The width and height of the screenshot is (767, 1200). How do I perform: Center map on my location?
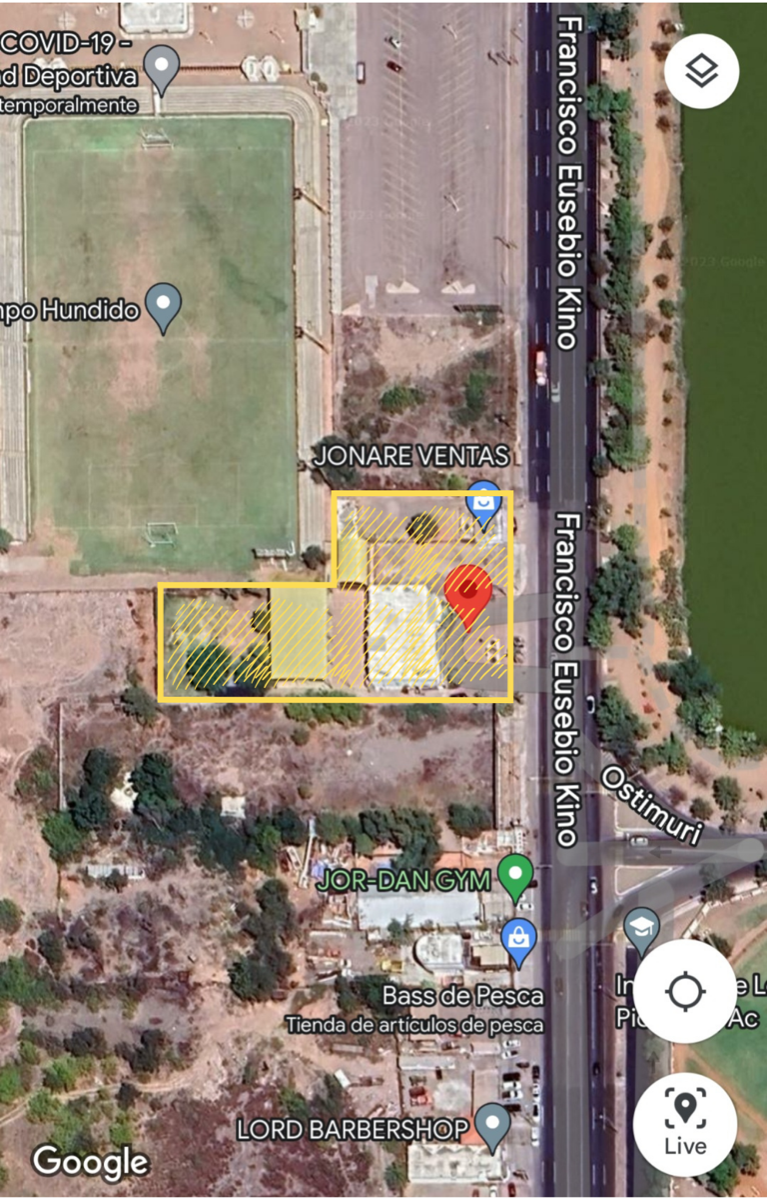click(685, 991)
